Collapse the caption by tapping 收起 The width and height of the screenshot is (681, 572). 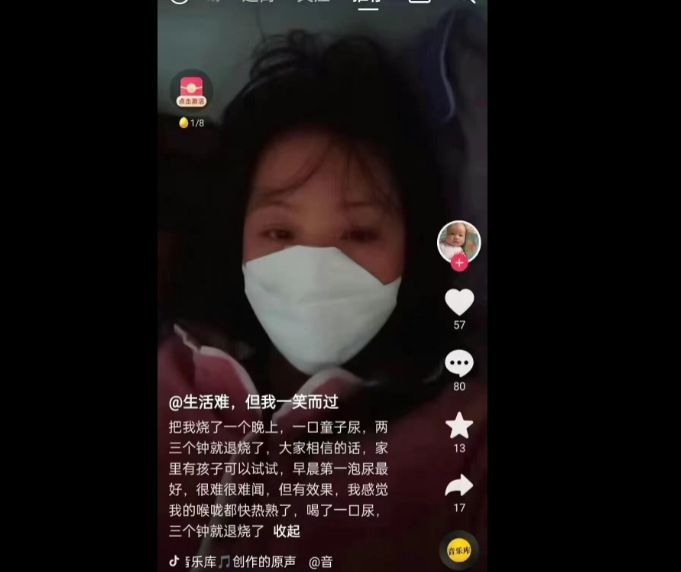pyautogui.click(x=287, y=531)
